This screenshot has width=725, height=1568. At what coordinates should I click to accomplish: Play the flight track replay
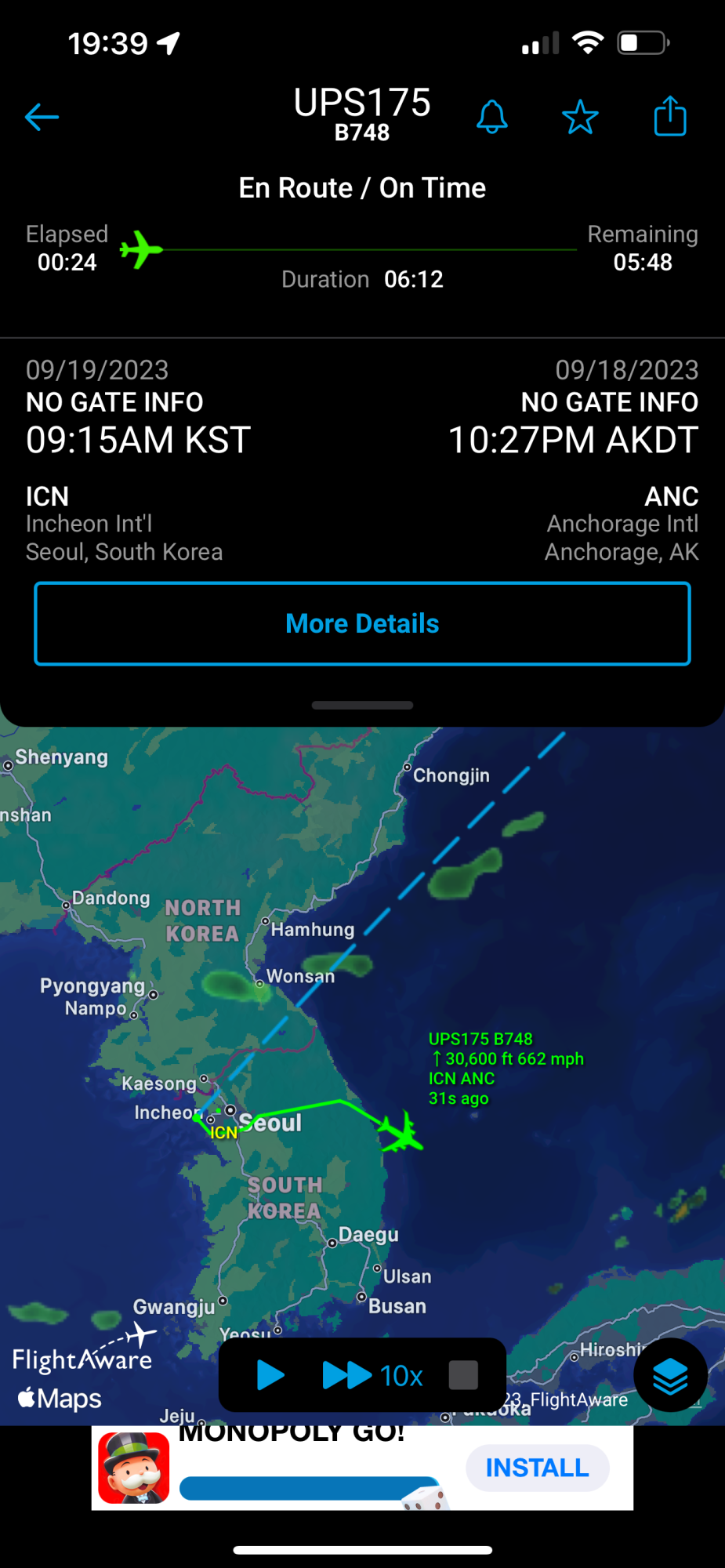tap(270, 1375)
